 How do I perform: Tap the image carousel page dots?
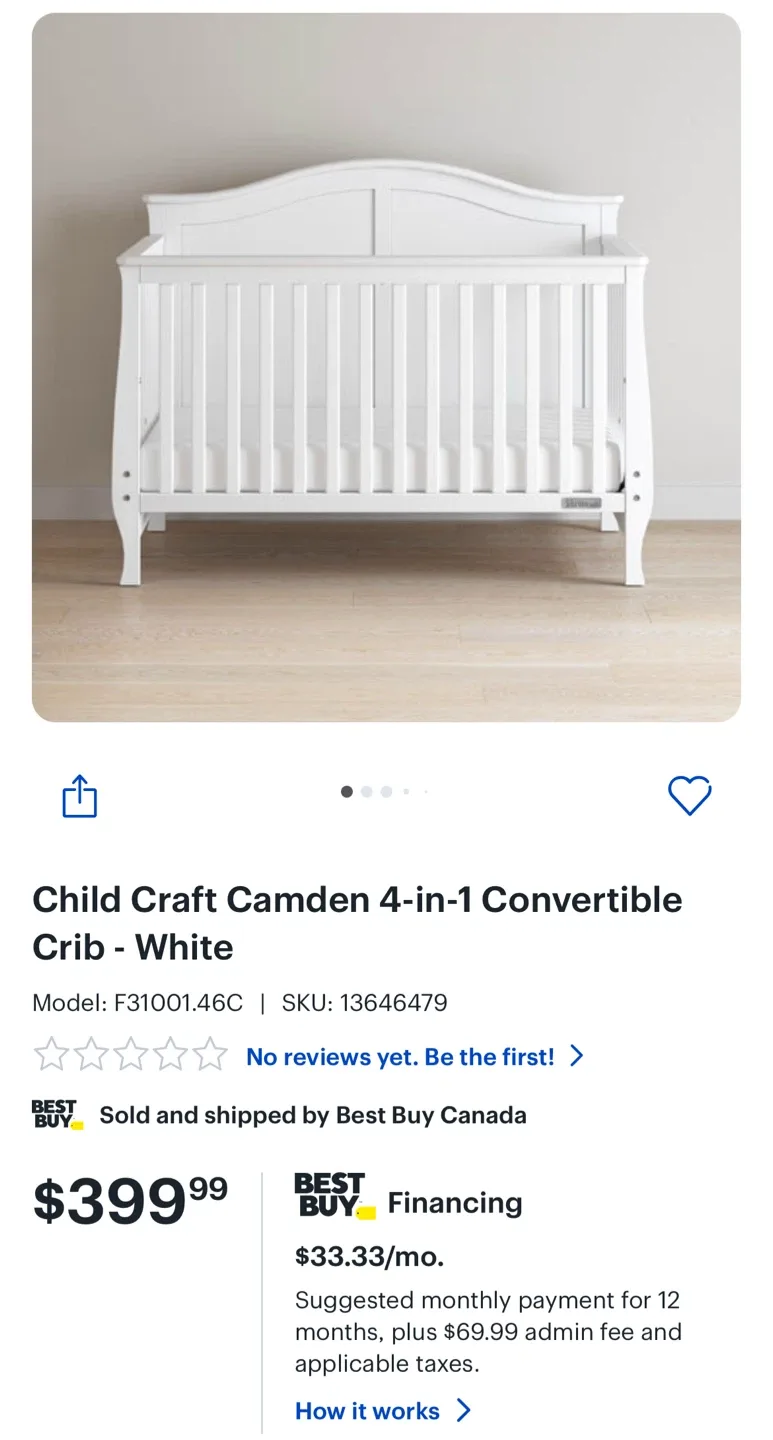pyautogui.click(x=385, y=791)
